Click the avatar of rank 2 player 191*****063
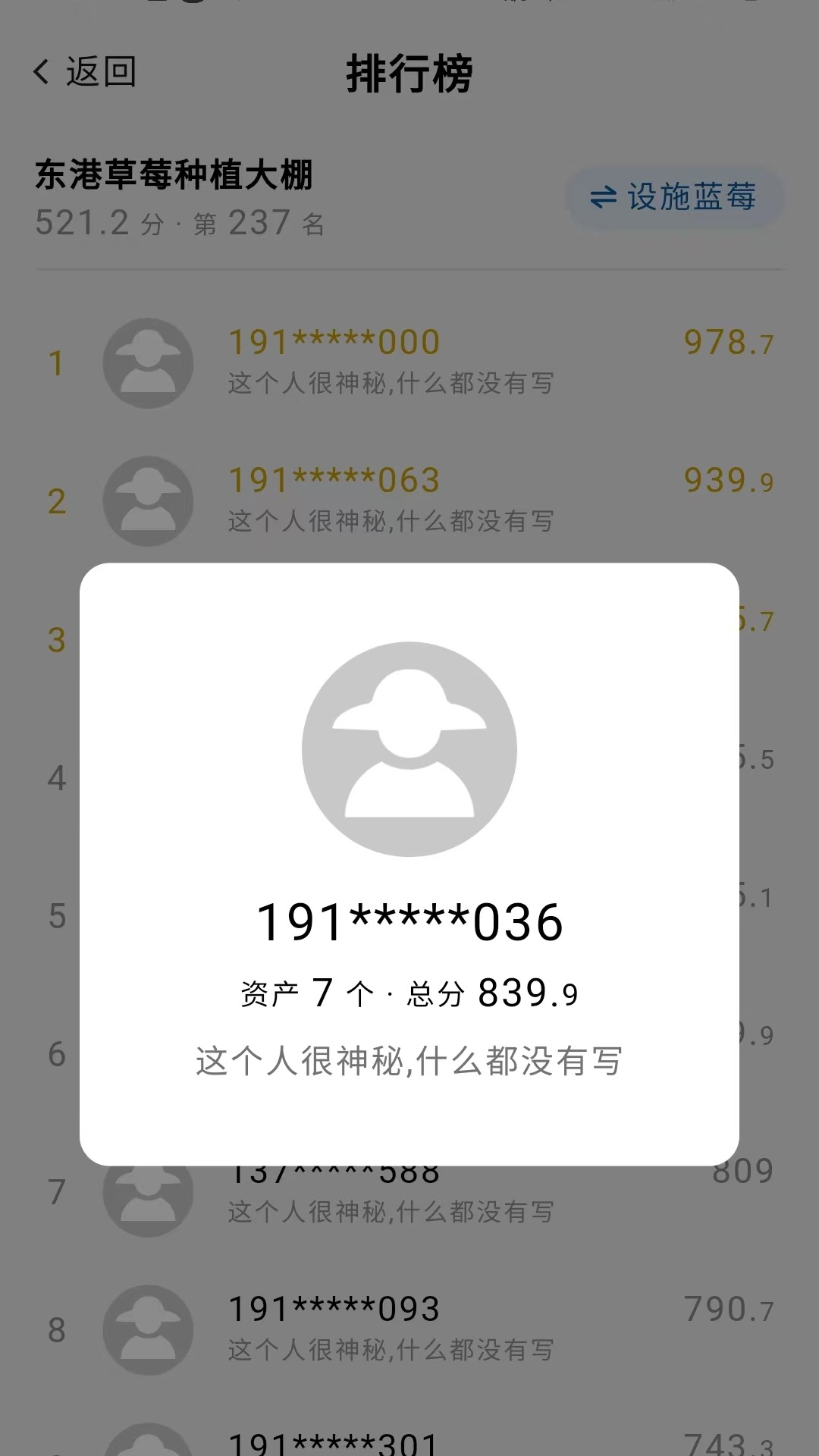The height and width of the screenshot is (1456, 819). 148,500
